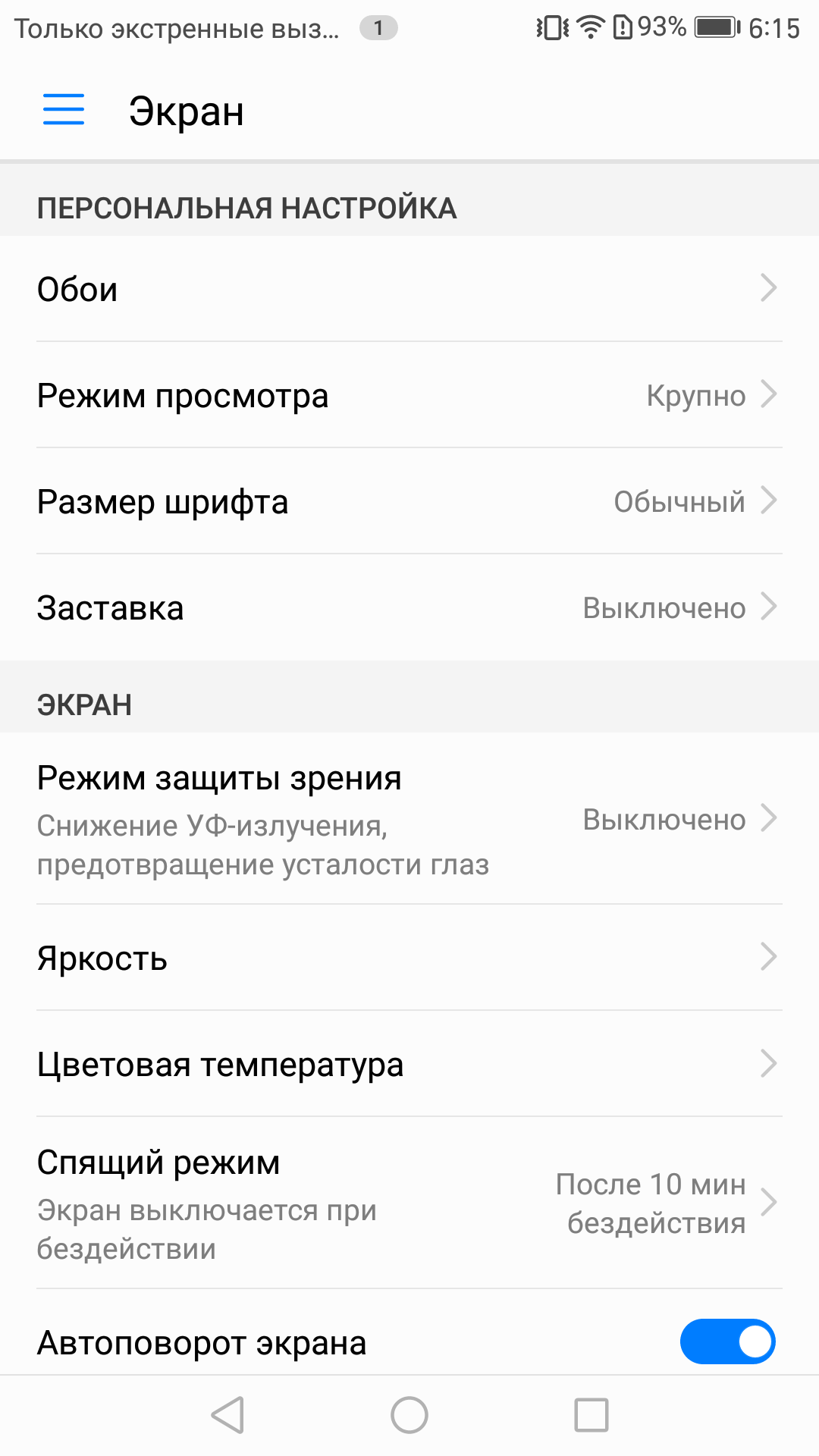Open the recent apps overview
Screen dimensions: 819x1456
point(591,1415)
